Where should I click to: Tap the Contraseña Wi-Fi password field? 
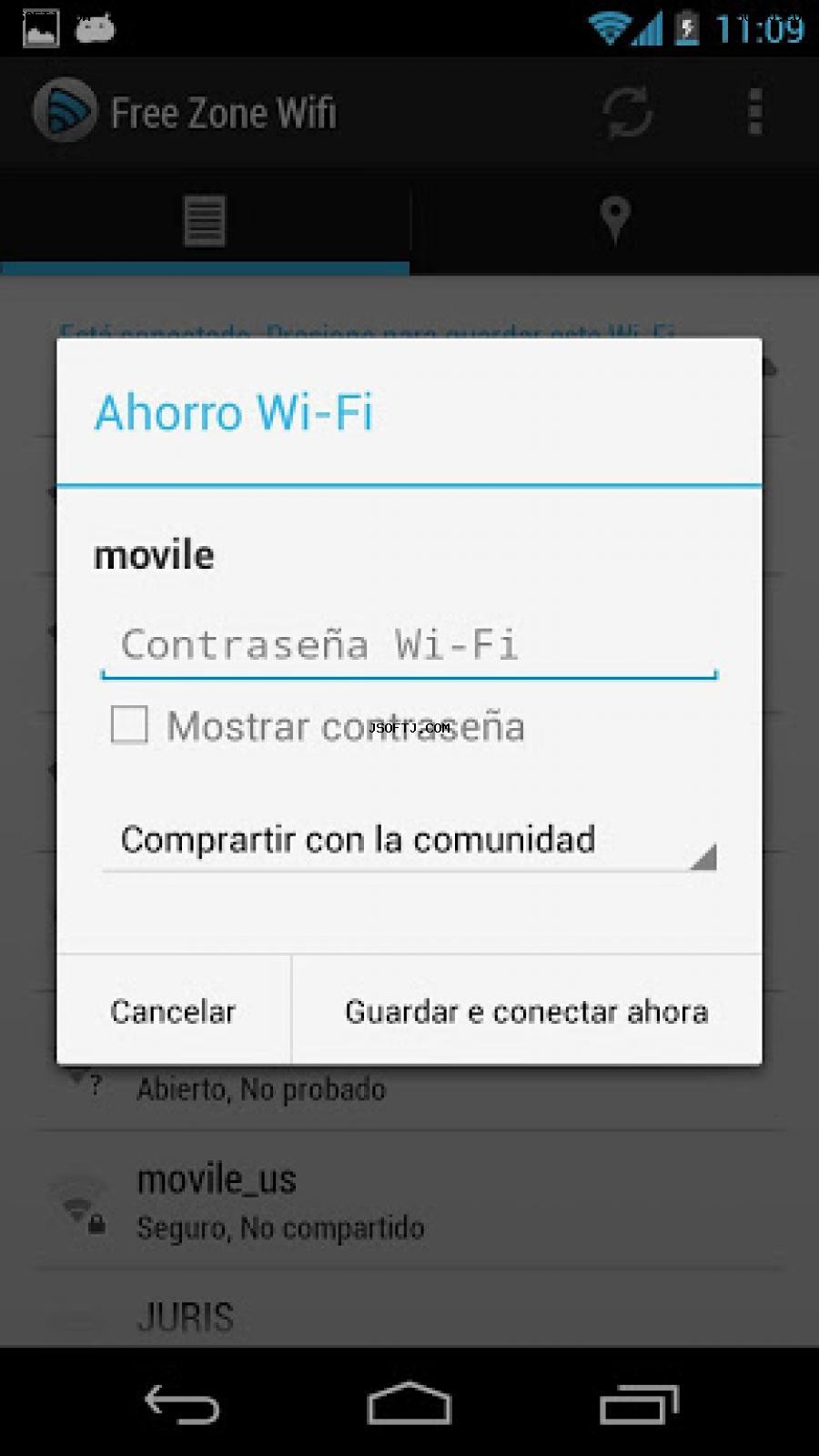click(409, 645)
